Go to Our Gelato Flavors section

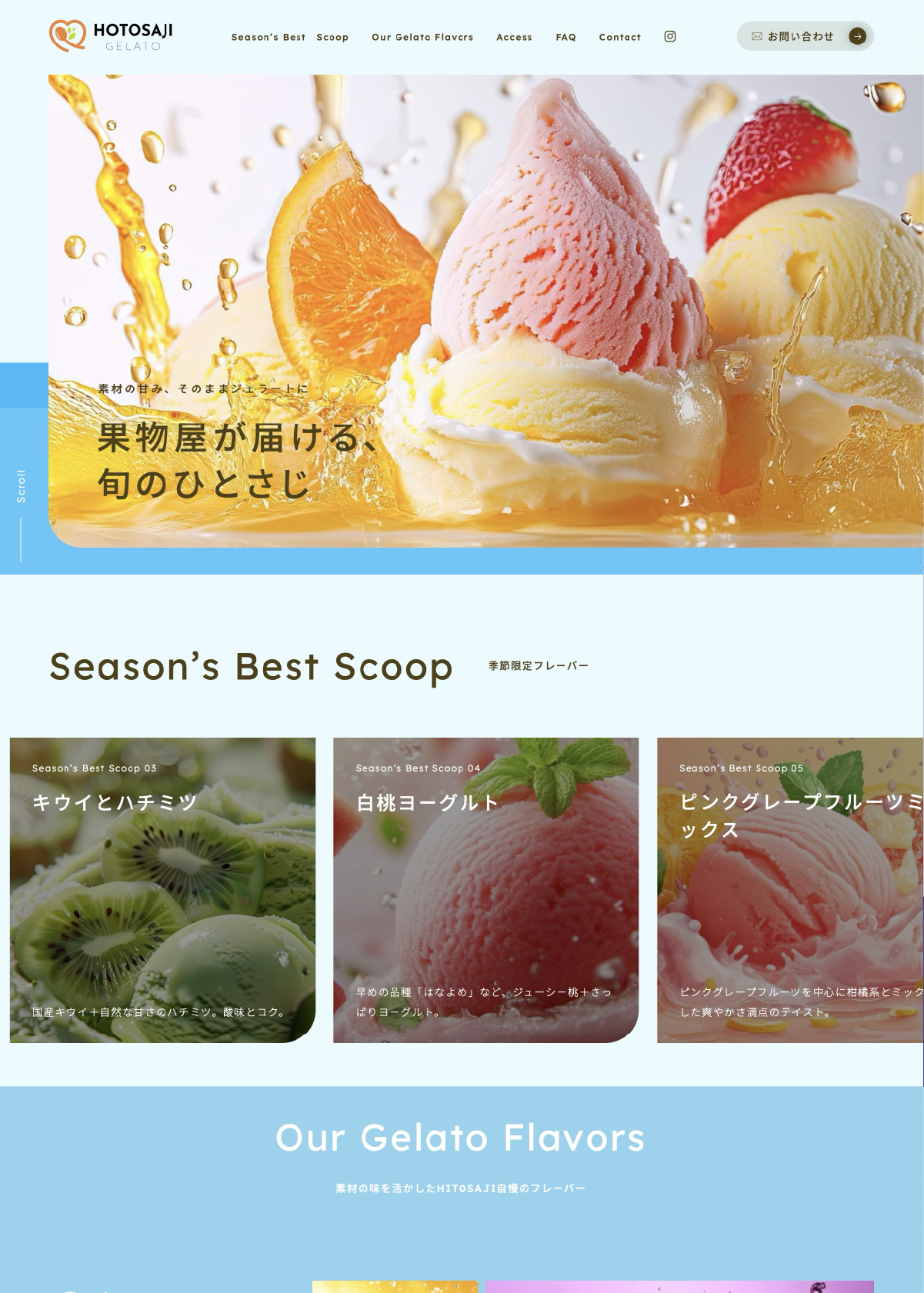(422, 37)
